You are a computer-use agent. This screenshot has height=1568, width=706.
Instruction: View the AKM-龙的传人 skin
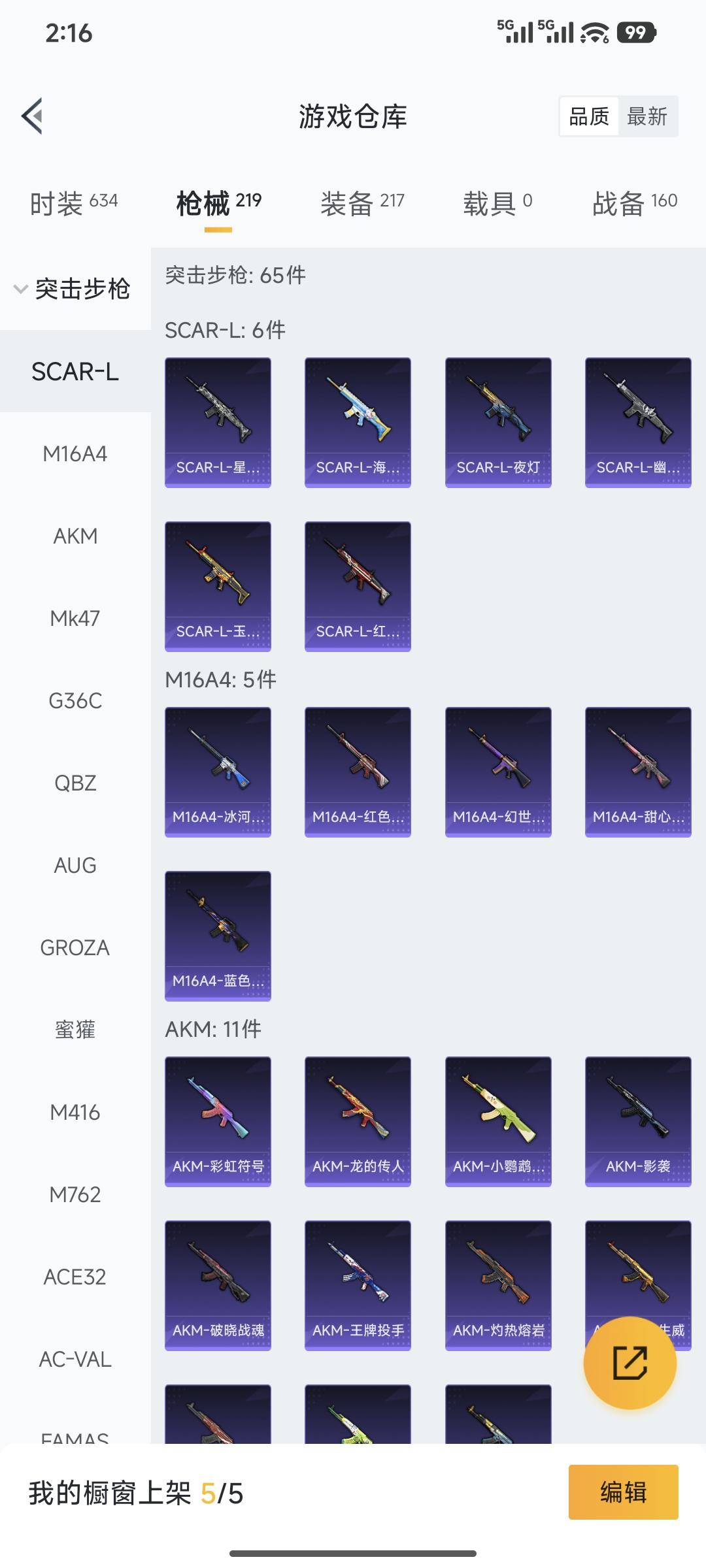[x=358, y=1121]
